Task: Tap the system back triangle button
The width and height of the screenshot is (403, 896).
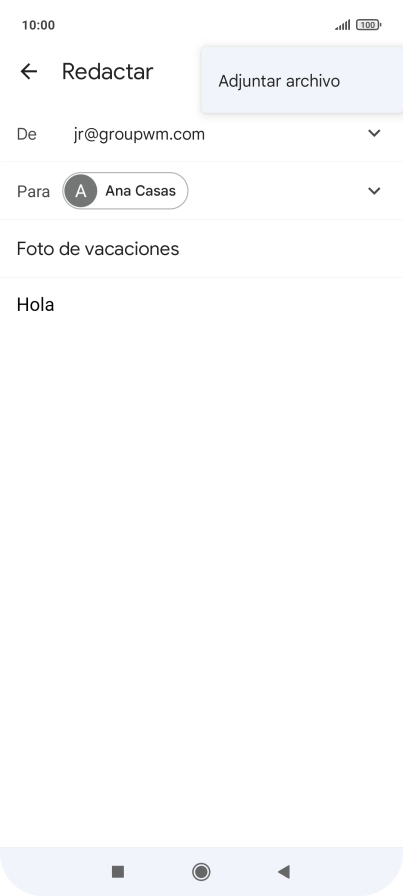Action: [284, 871]
